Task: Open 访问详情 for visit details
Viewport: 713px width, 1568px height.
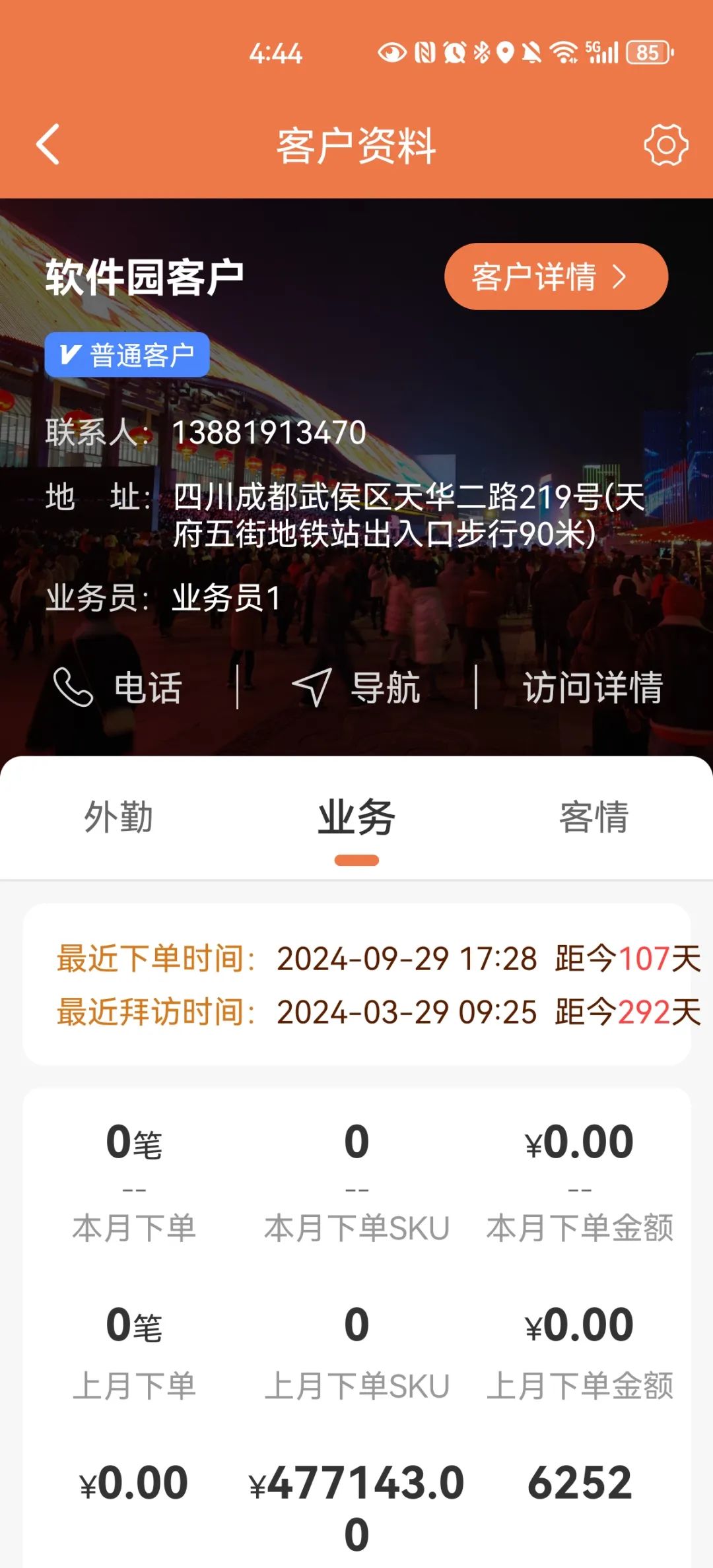Action: coord(594,689)
